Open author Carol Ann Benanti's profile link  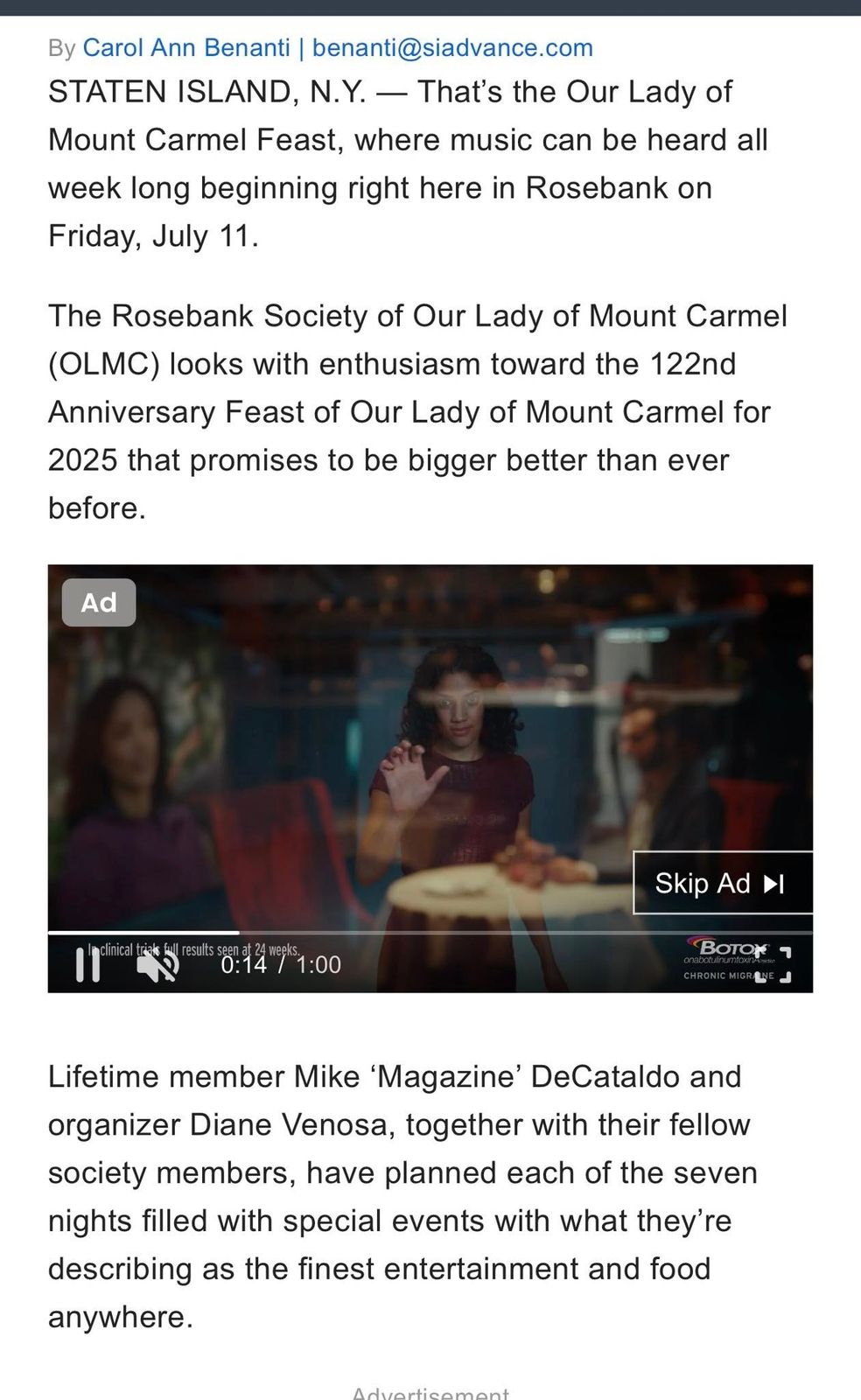[185, 47]
